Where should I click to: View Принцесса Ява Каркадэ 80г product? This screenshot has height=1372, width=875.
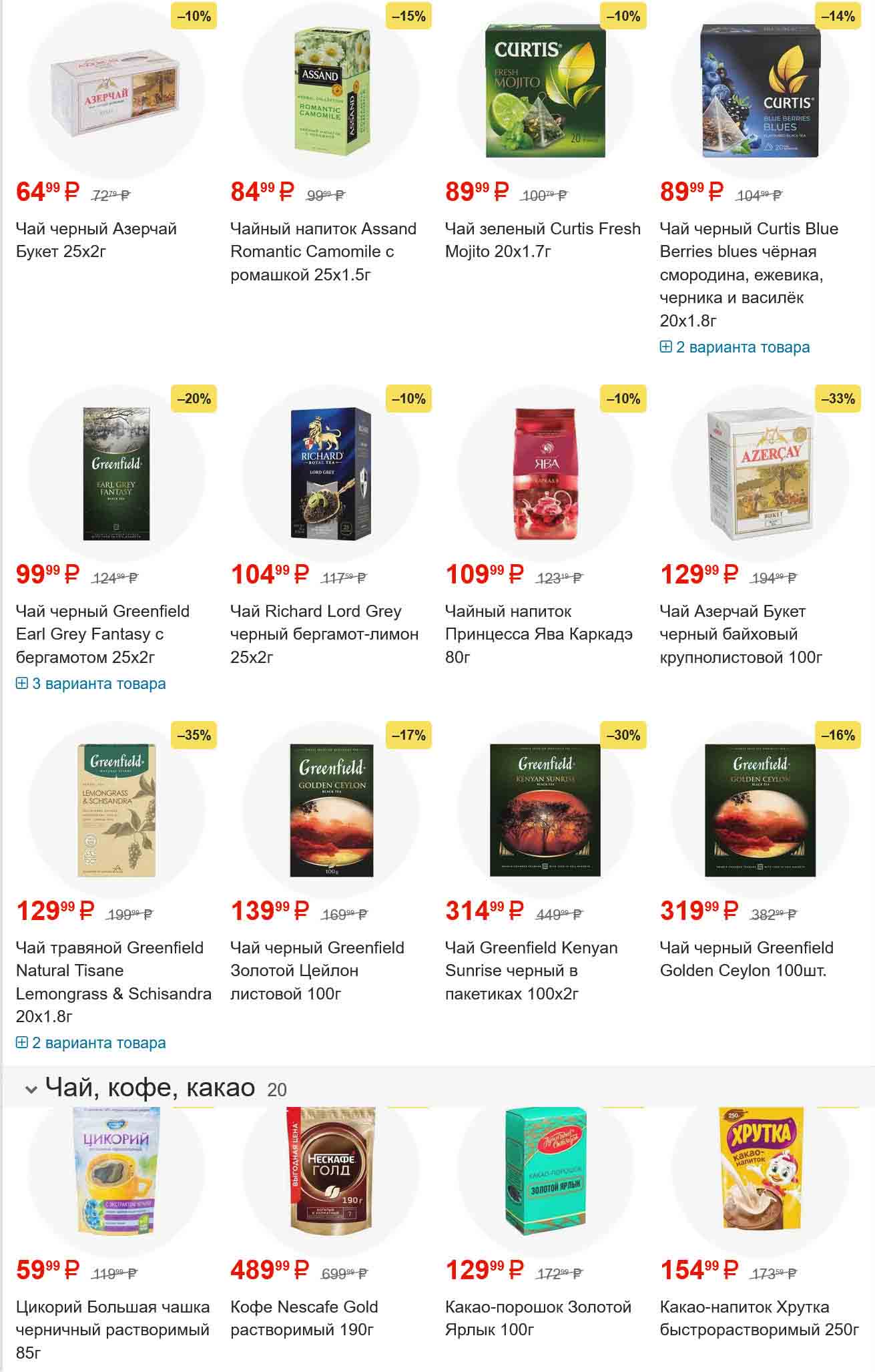coord(538,634)
